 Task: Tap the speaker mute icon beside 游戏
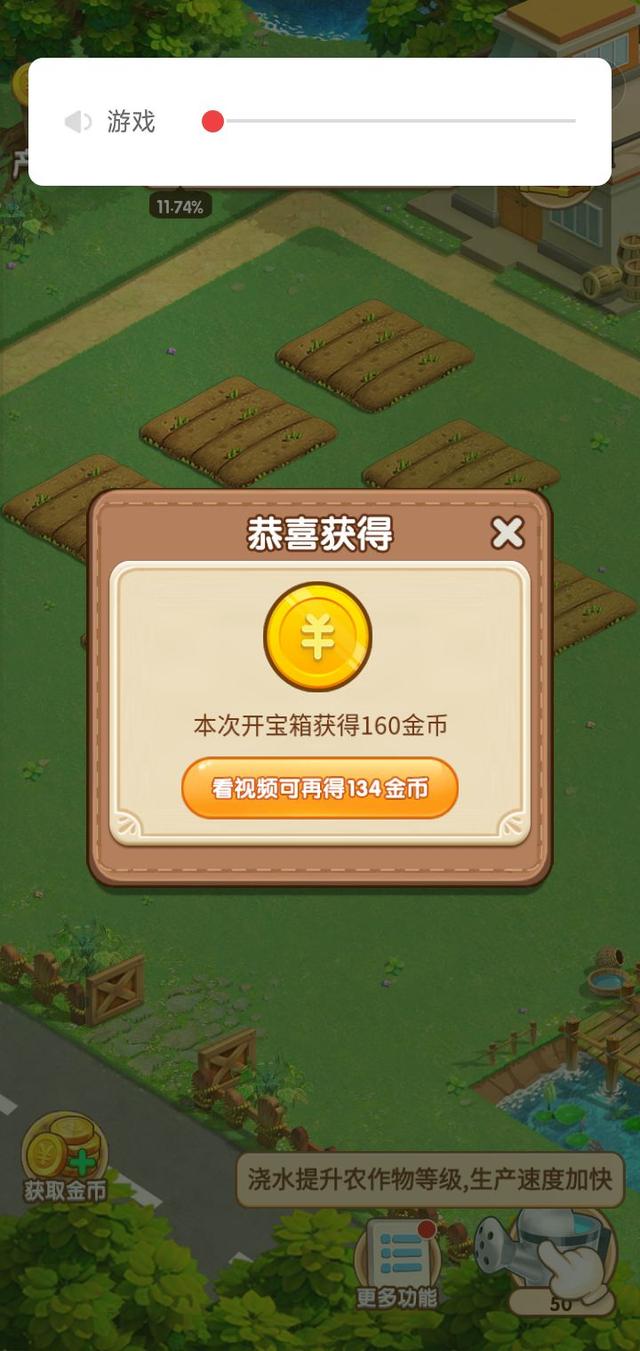(77, 122)
